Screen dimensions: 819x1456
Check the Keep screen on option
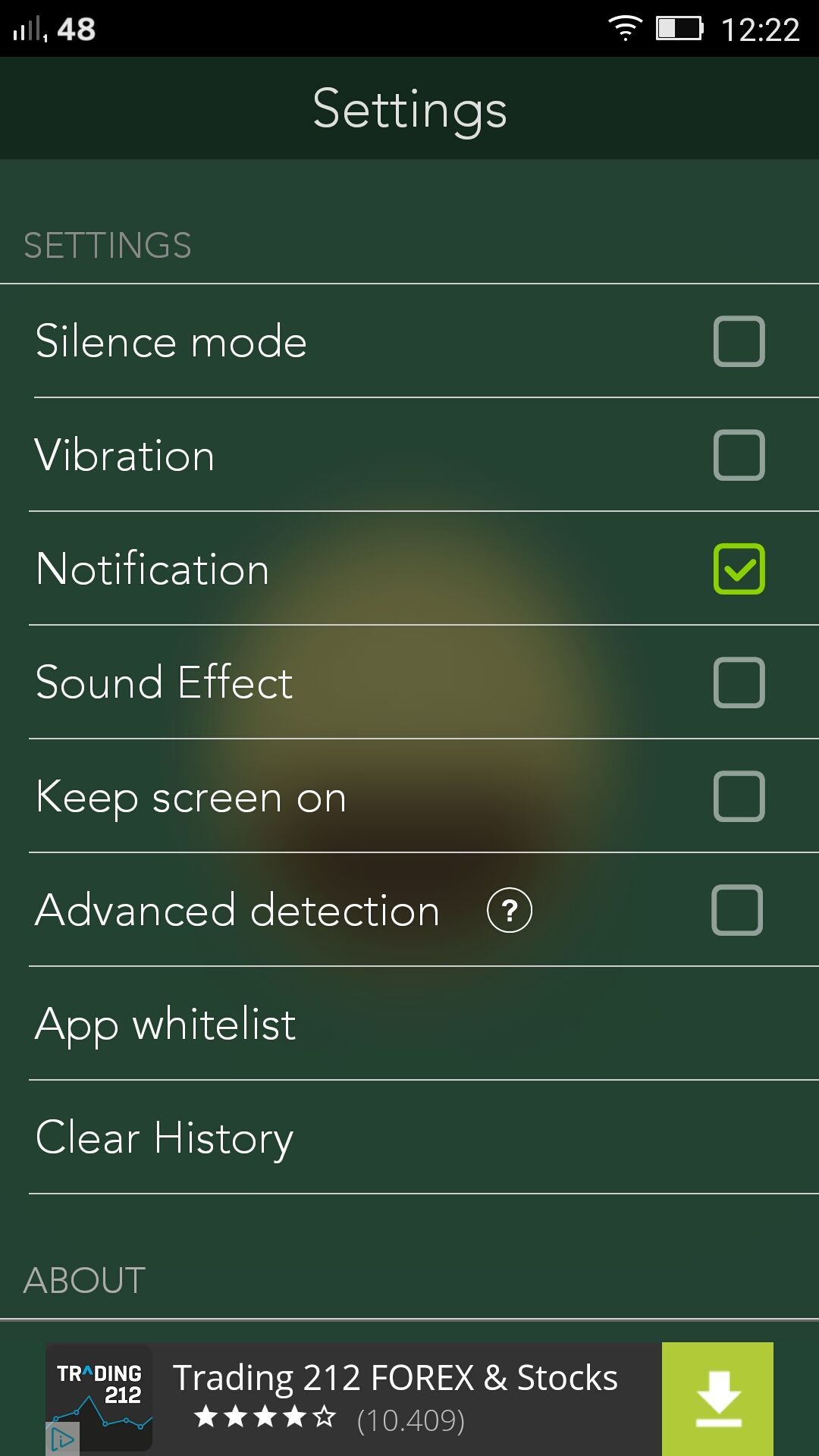coord(739,796)
